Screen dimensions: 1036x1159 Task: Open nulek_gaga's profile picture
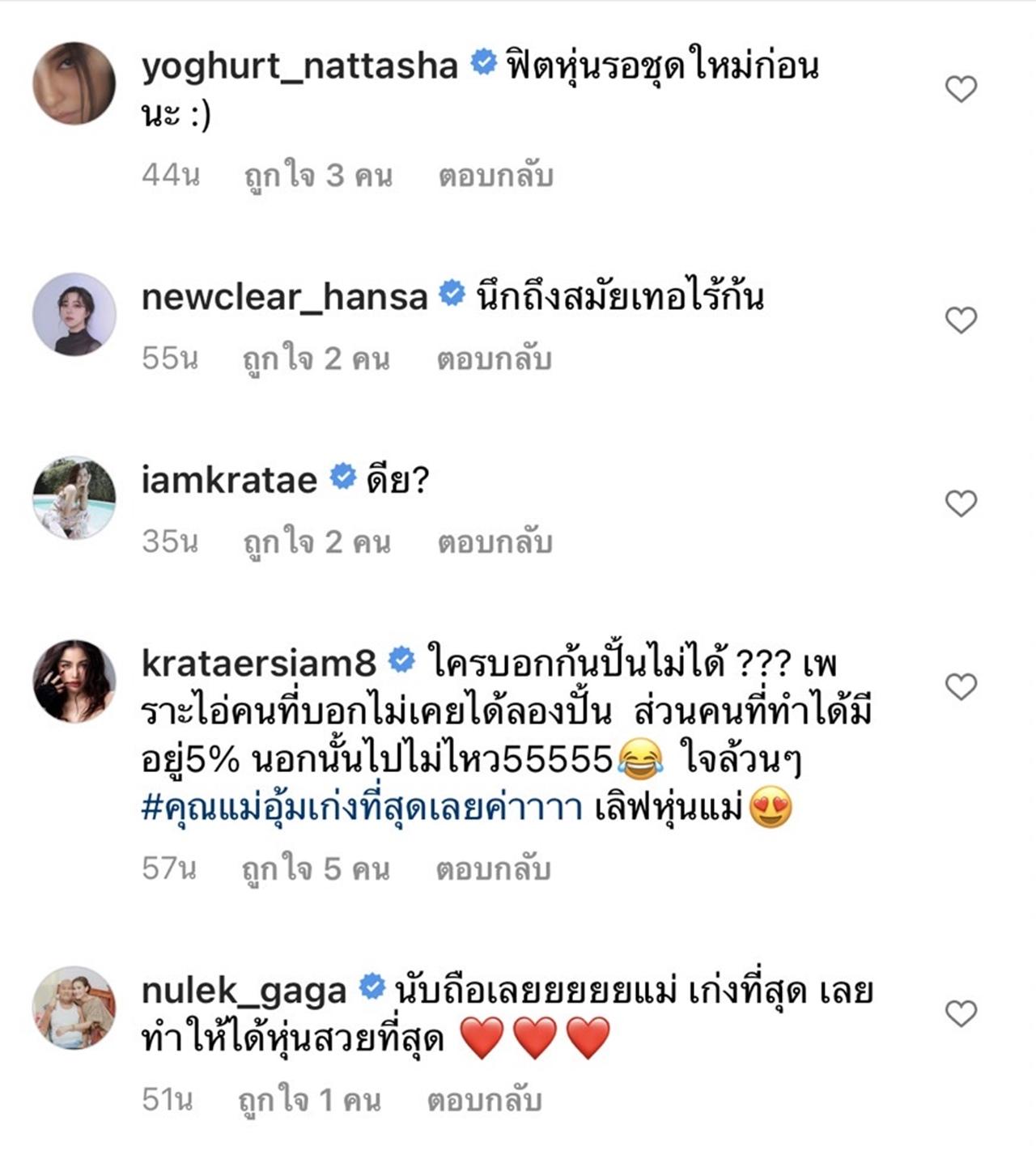coord(74,1008)
